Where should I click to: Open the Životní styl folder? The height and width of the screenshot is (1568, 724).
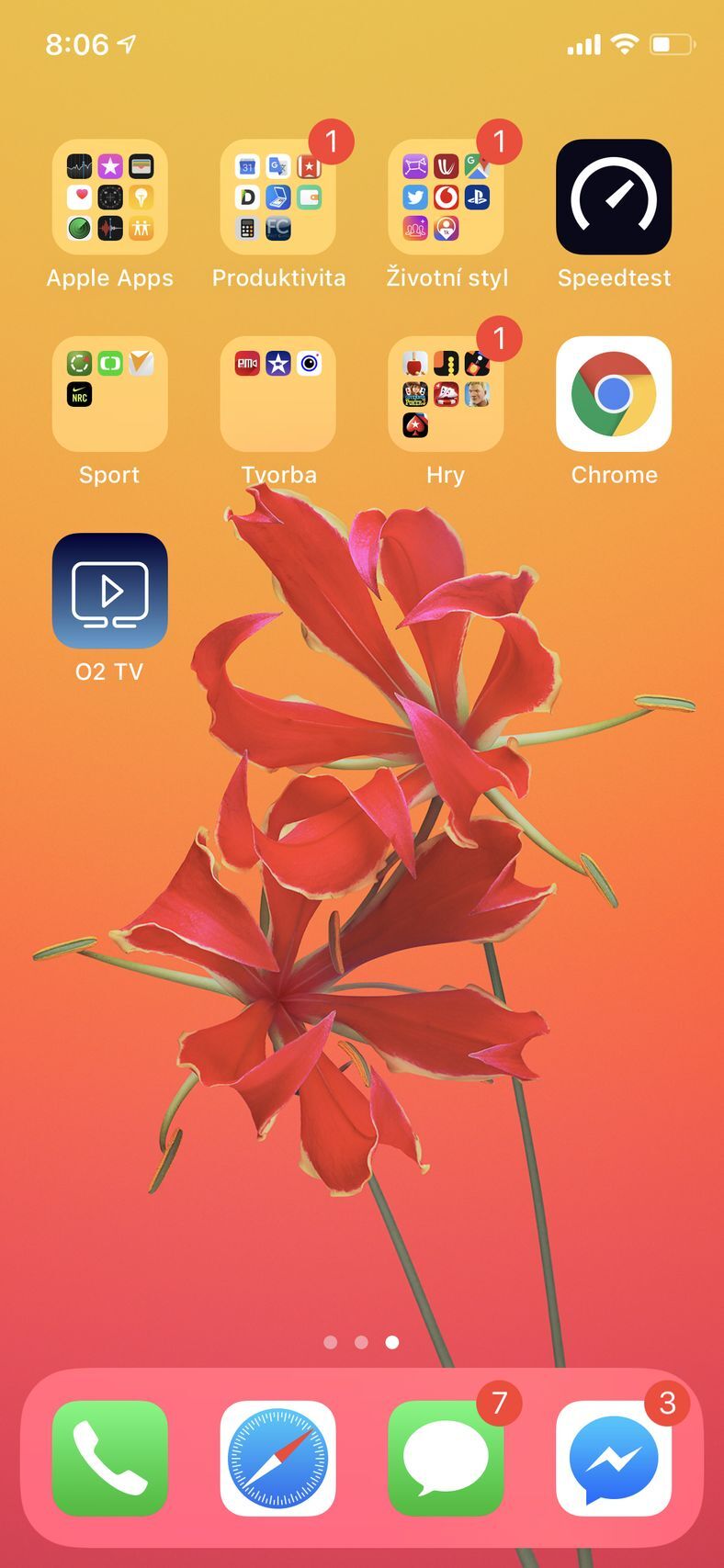click(x=446, y=197)
